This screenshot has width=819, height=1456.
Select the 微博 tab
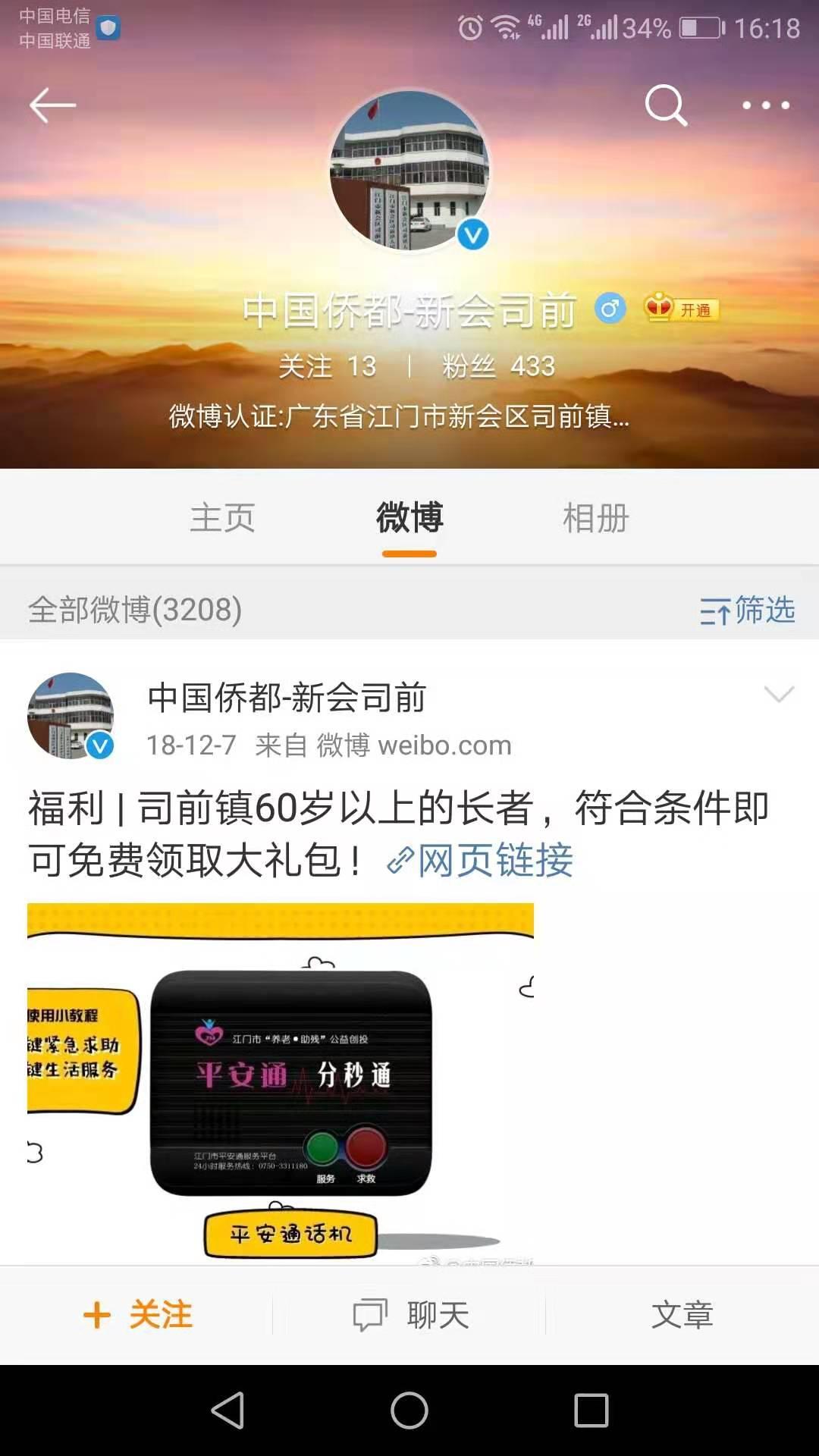pyautogui.click(x=409, y=519)
